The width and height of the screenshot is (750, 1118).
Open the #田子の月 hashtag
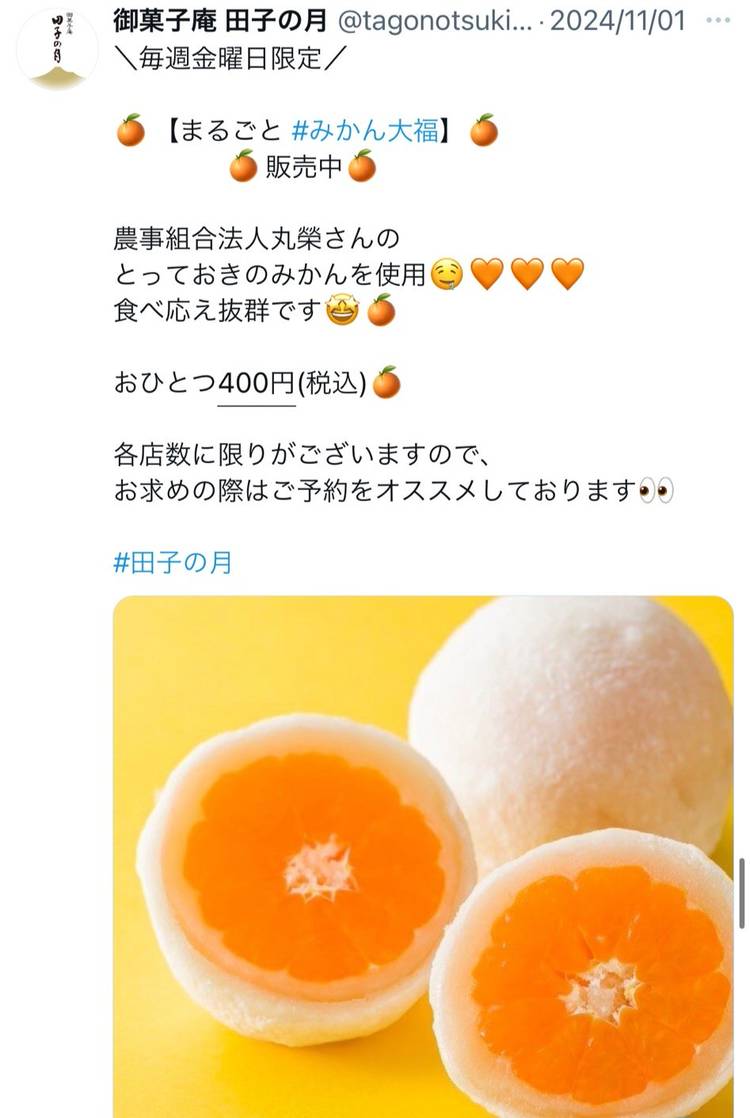(172, 562)
